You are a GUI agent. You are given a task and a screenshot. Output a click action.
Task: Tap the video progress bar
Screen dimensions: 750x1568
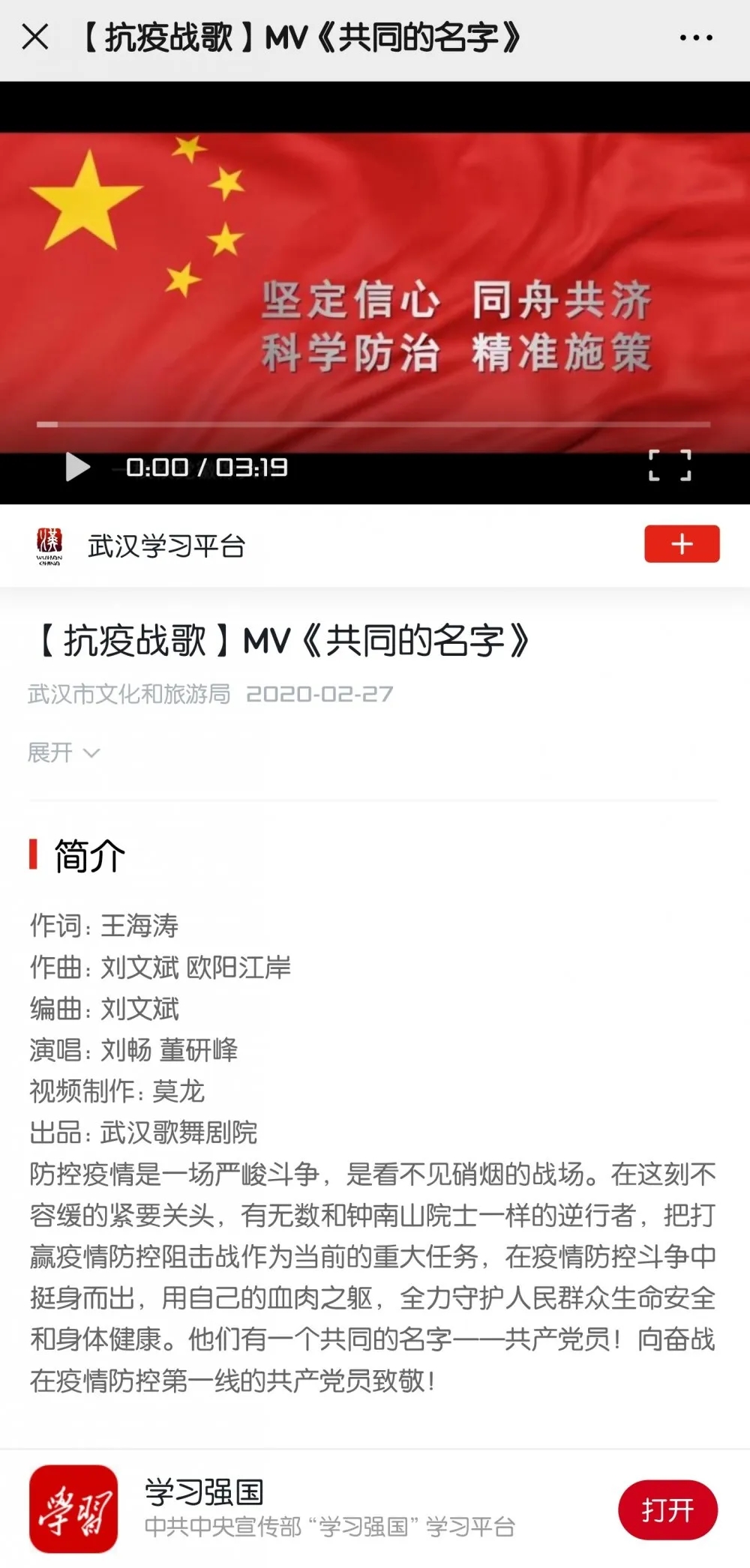(373, 424)
